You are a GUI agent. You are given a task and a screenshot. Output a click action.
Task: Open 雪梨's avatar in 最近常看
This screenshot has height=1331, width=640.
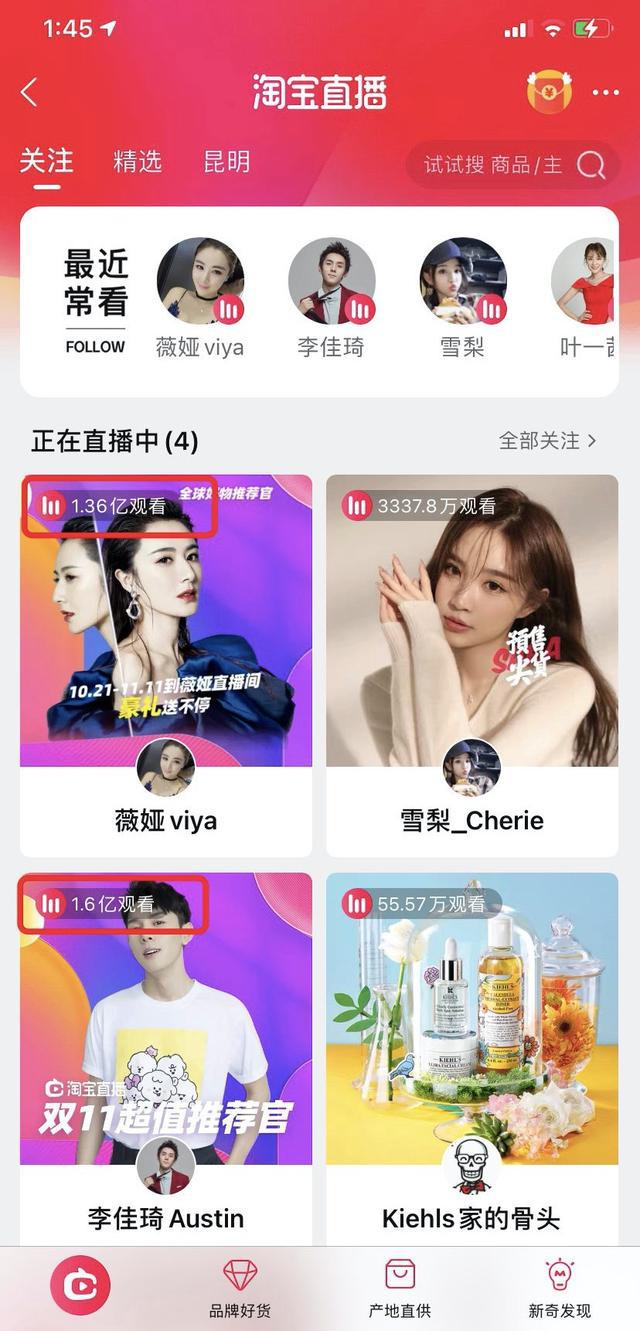(463, 282)
